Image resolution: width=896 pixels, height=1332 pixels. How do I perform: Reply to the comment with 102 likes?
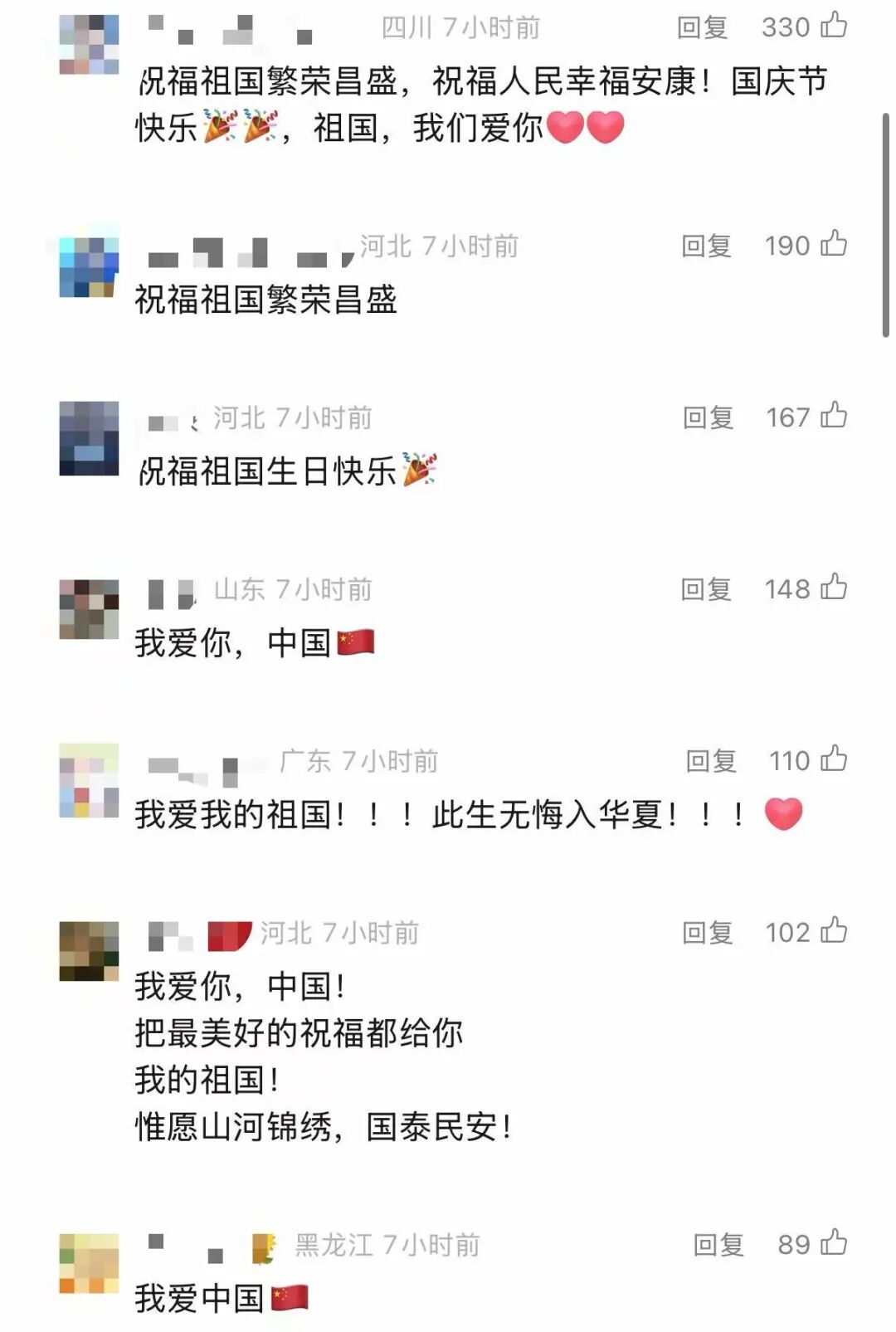[x=708, y=933]
